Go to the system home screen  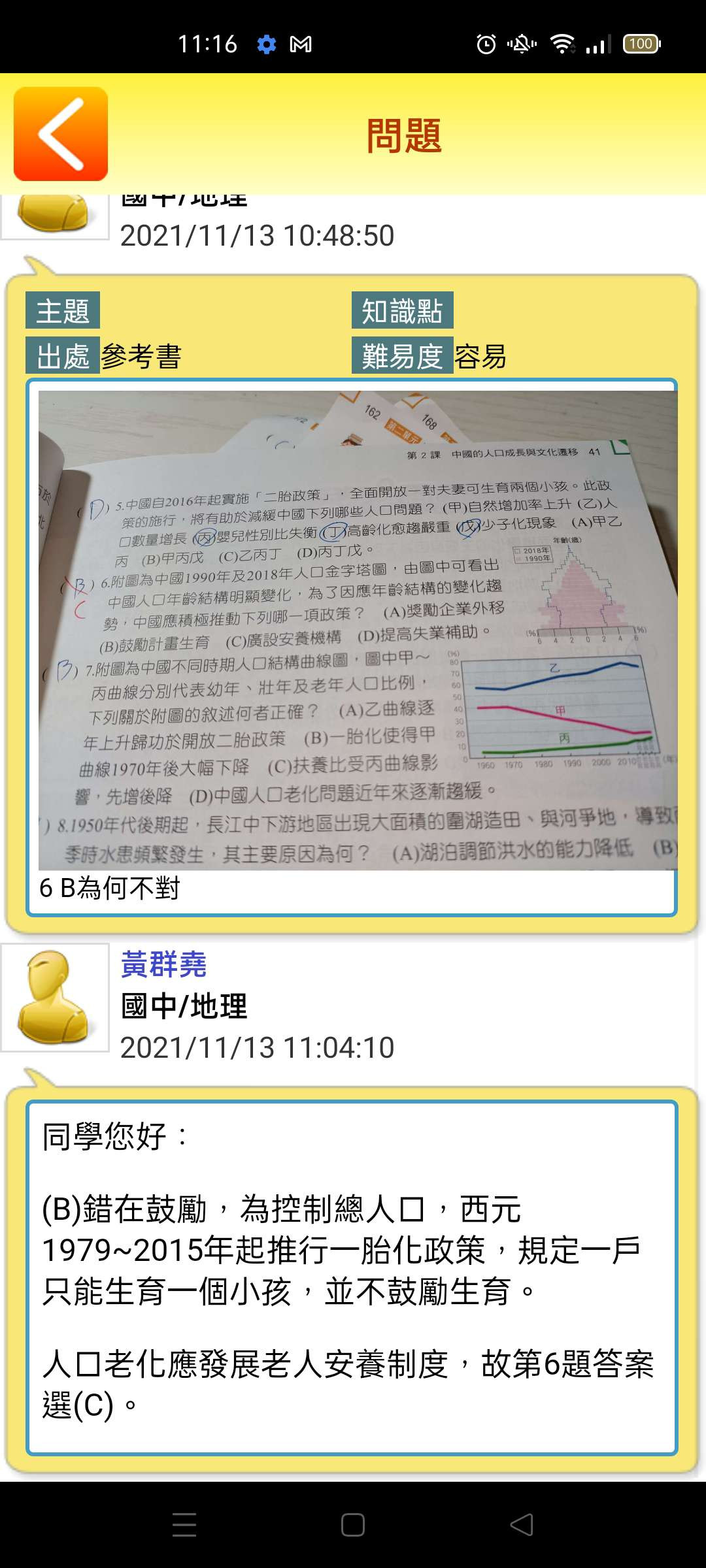[353, 1525]
